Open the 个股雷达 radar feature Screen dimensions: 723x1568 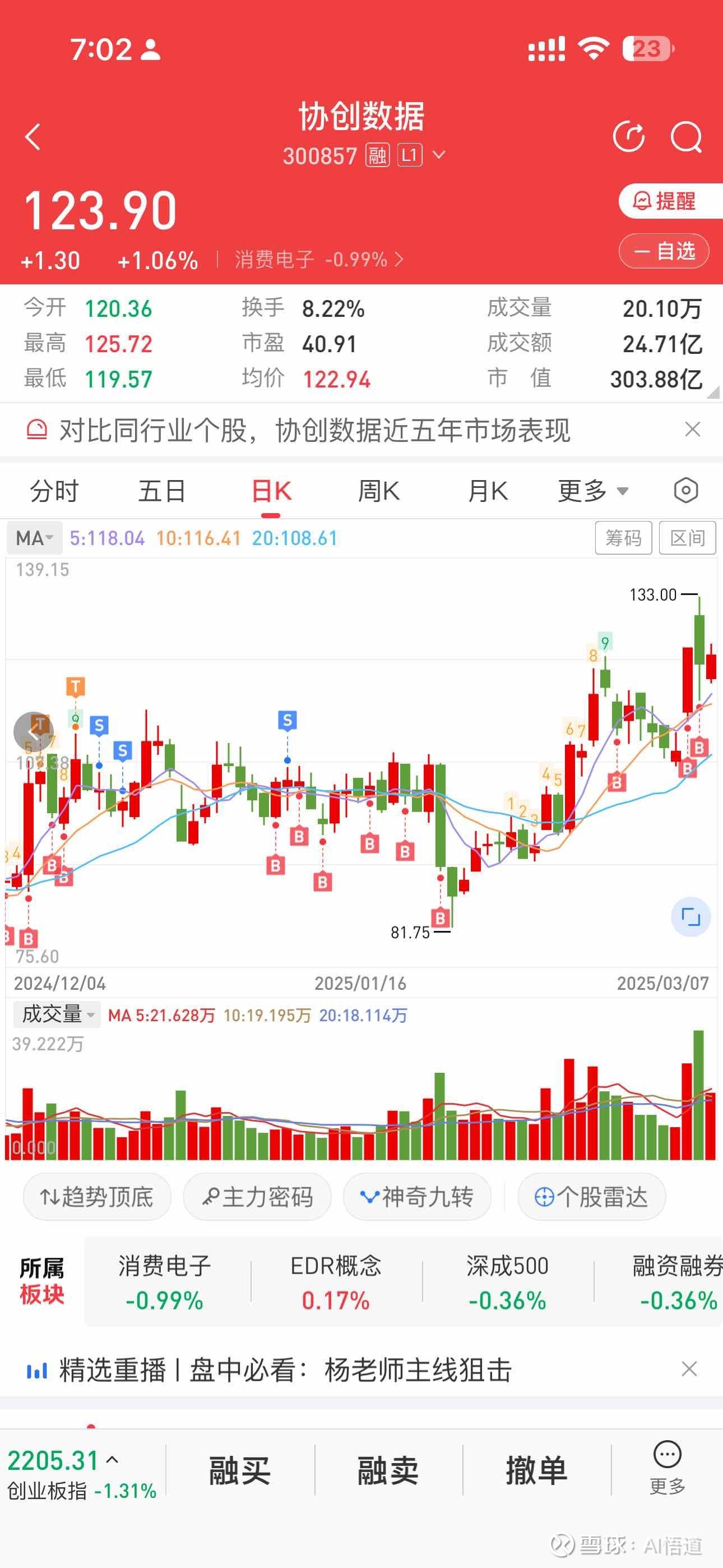pyautogui.click(x=591, y=1196)
